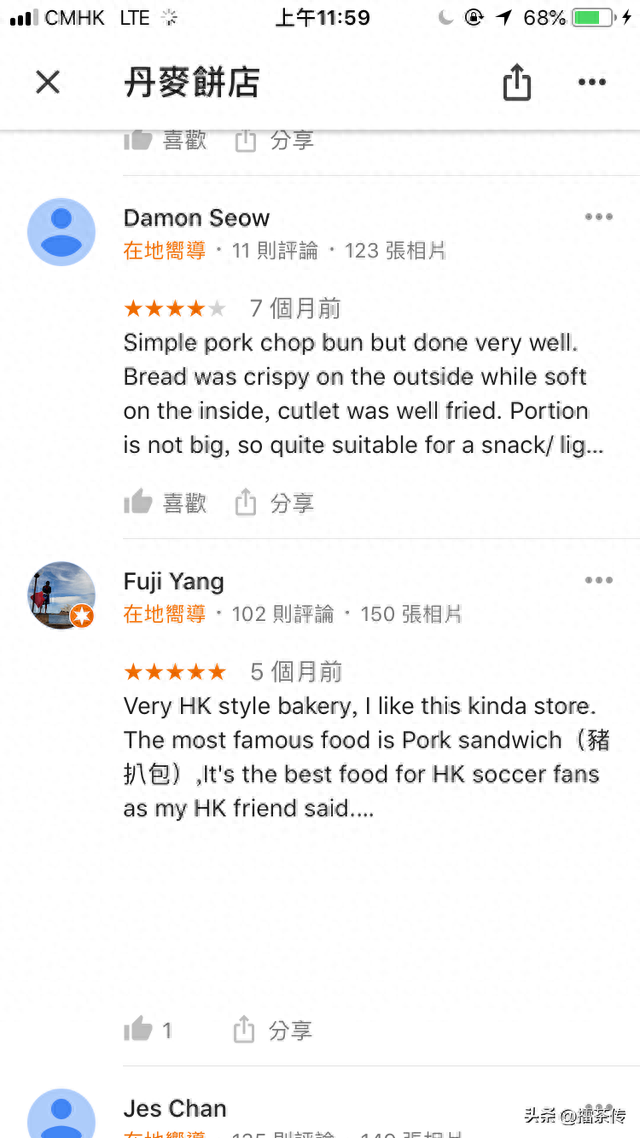This screenshot has height=1138, width=640.
Task: Open Damon Seow's profile picture
Action: pos(61,232)
